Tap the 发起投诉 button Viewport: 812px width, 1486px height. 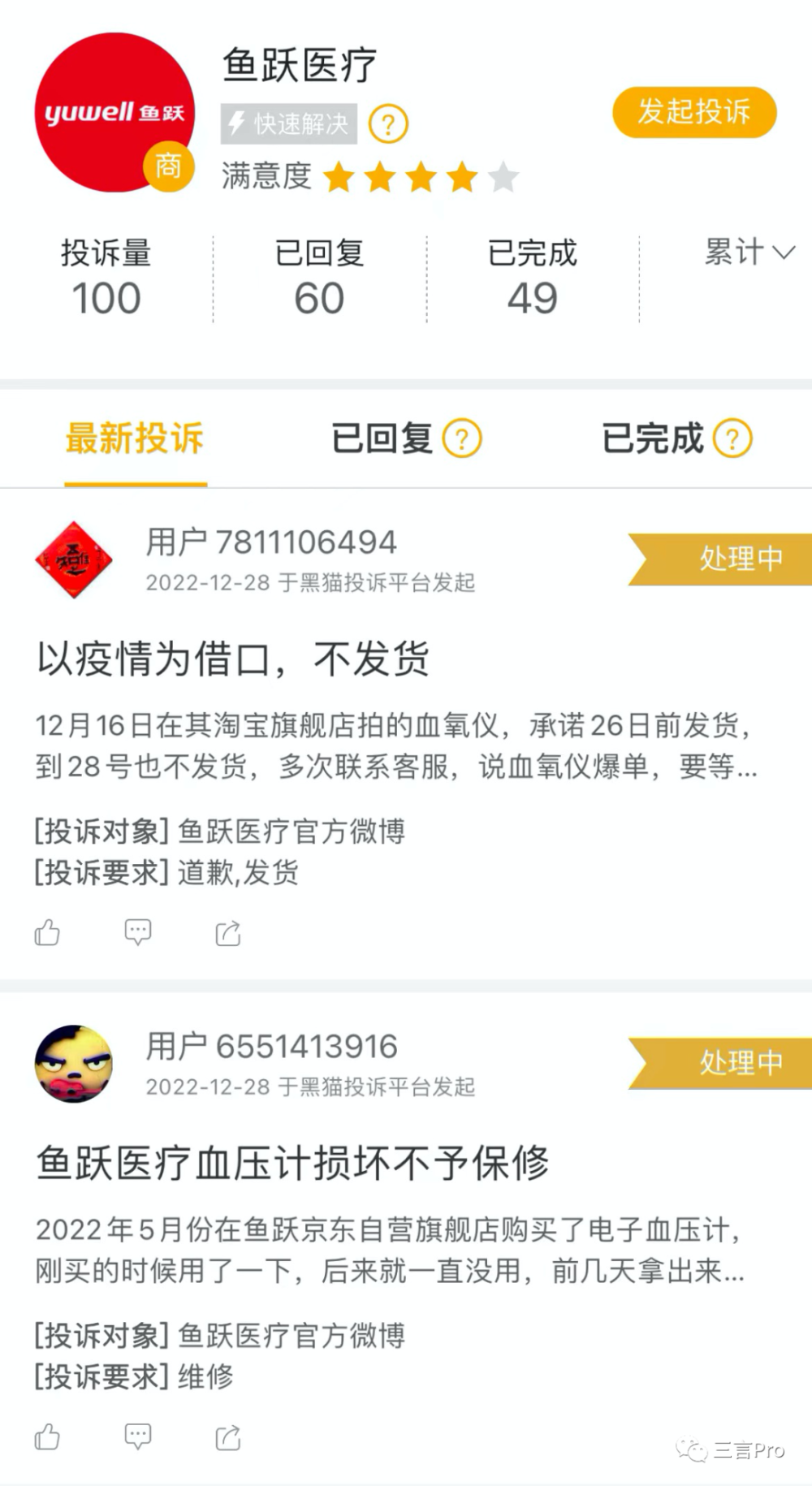point(694,112)
